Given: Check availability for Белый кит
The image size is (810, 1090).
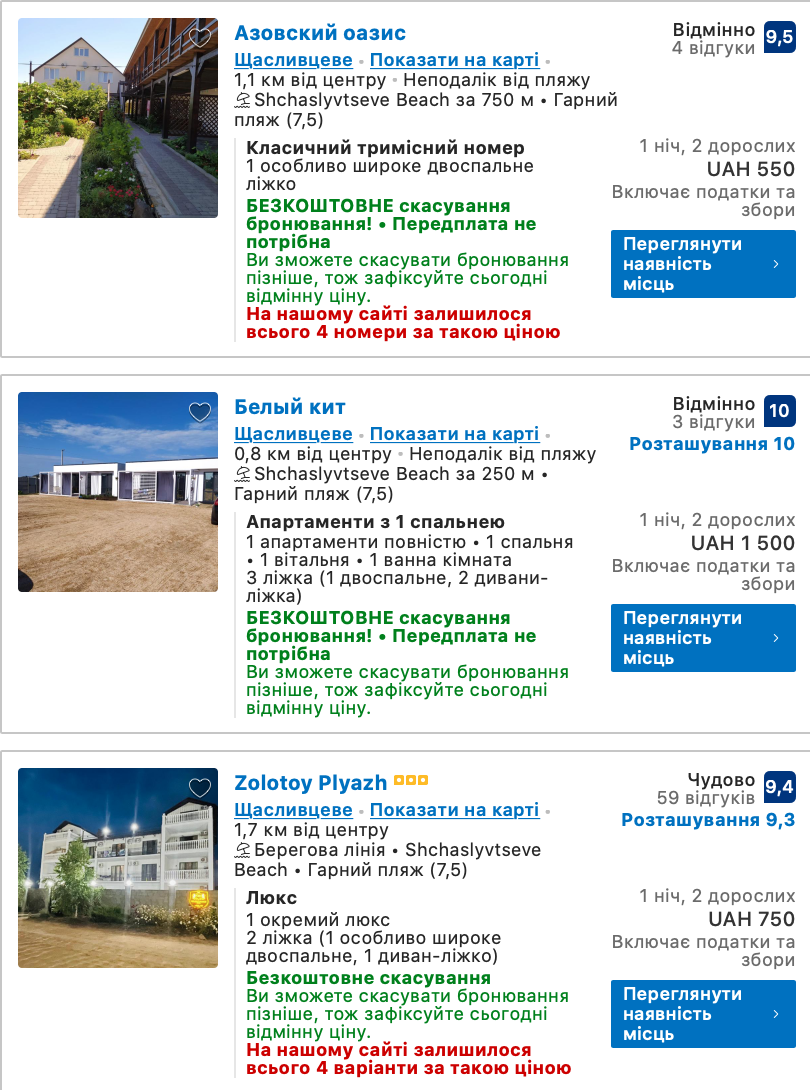Looking at the screenshot, I should pos(703,638).
